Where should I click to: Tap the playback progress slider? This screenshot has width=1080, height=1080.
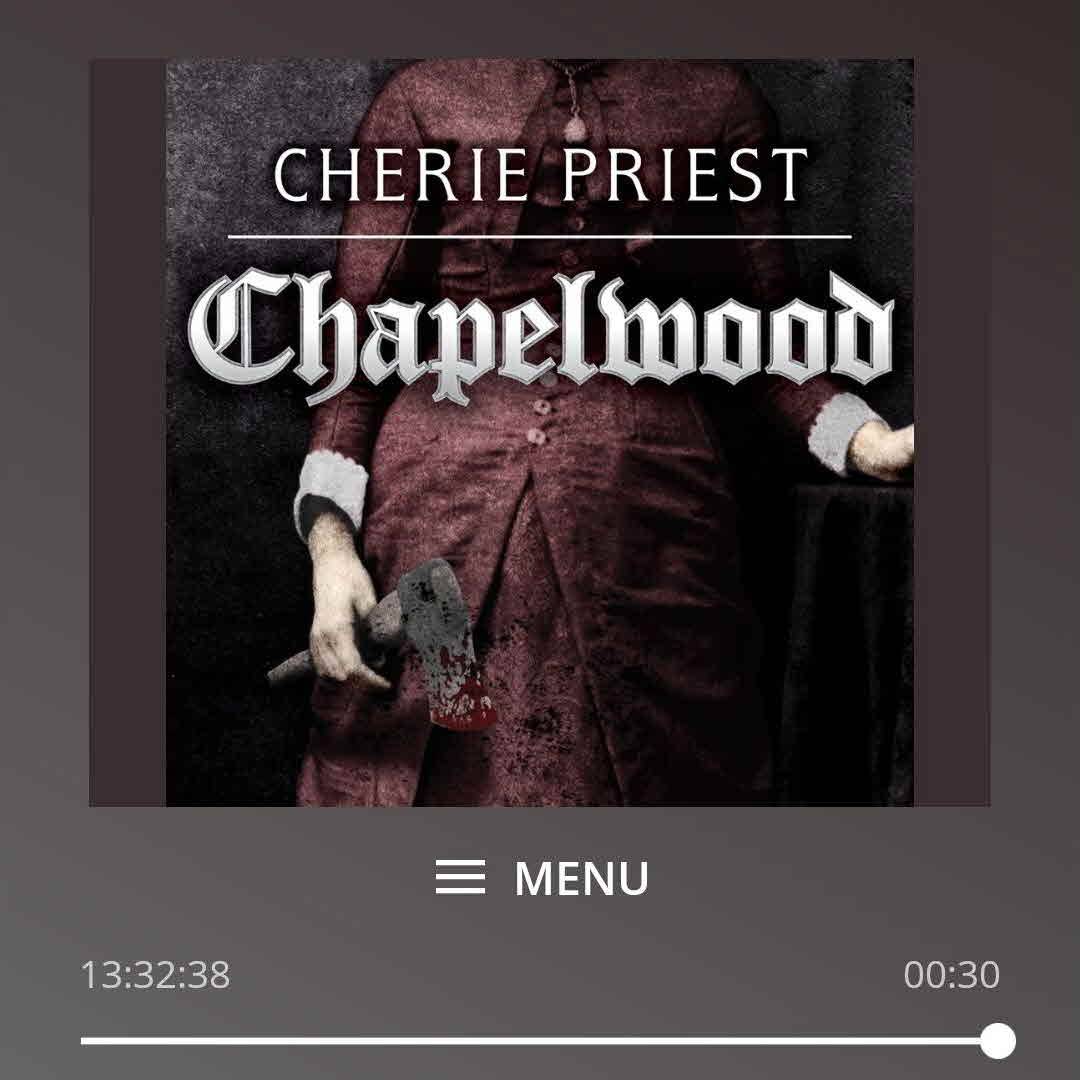click(540, 1041)
